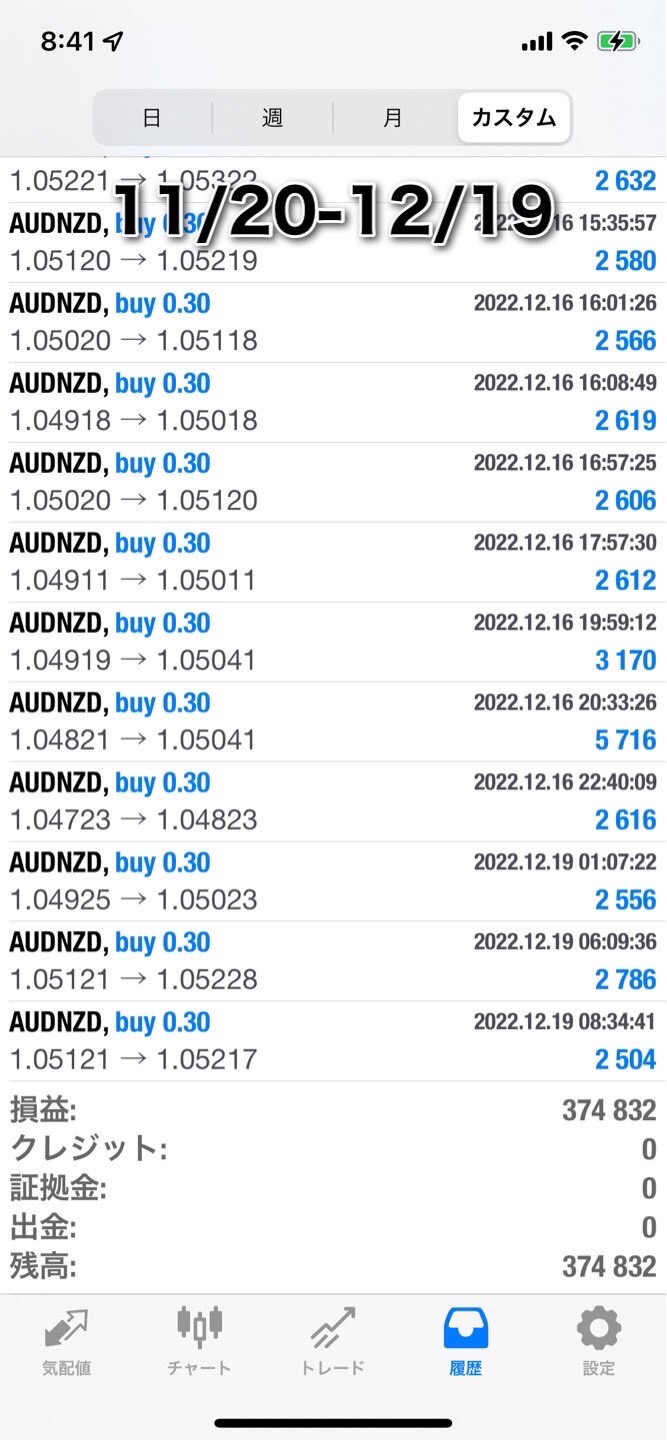
Task: Open trade details for 2022.12.16 16:08:49
Action: click(x=333, y=402)
